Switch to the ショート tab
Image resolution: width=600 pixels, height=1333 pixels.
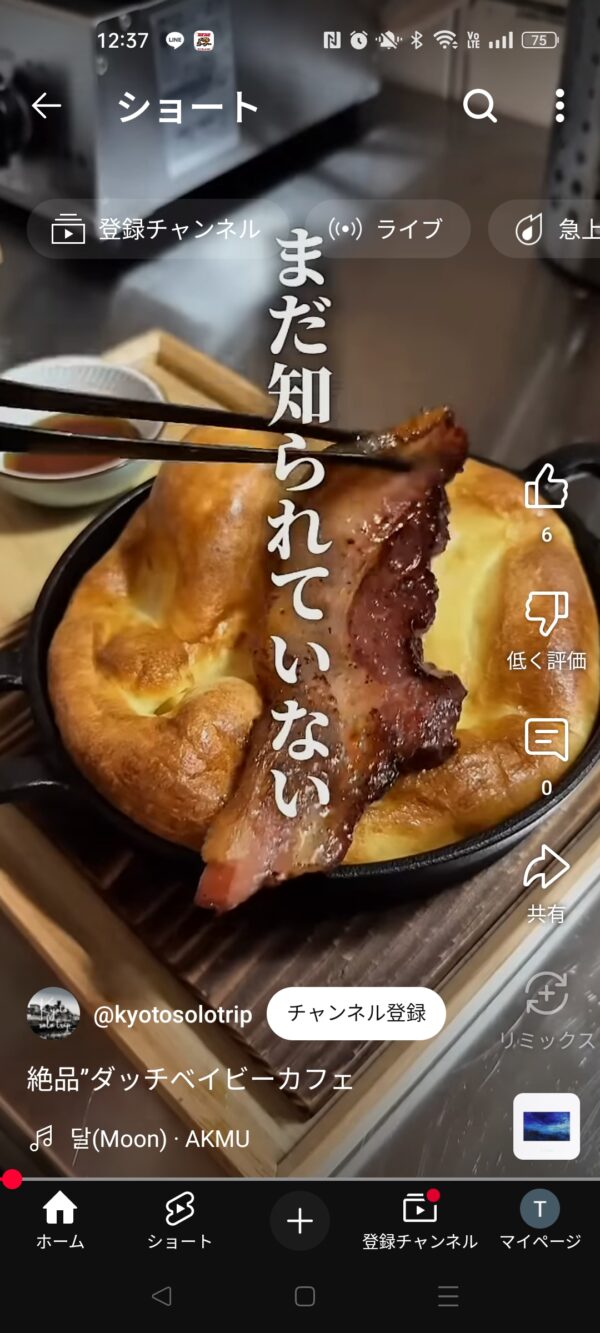coord(180,1221)
